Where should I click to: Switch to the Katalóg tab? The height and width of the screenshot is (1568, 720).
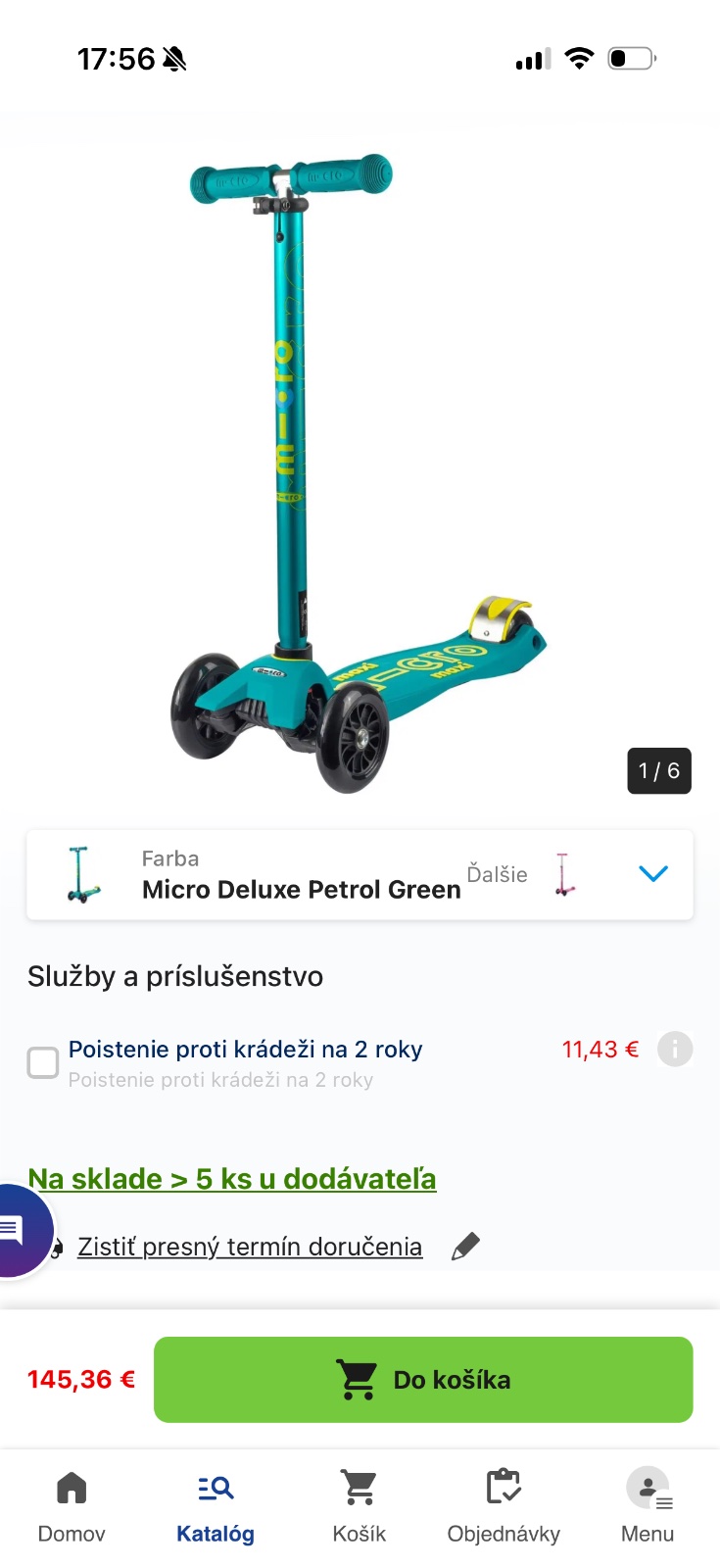[x=216, y=1506]
